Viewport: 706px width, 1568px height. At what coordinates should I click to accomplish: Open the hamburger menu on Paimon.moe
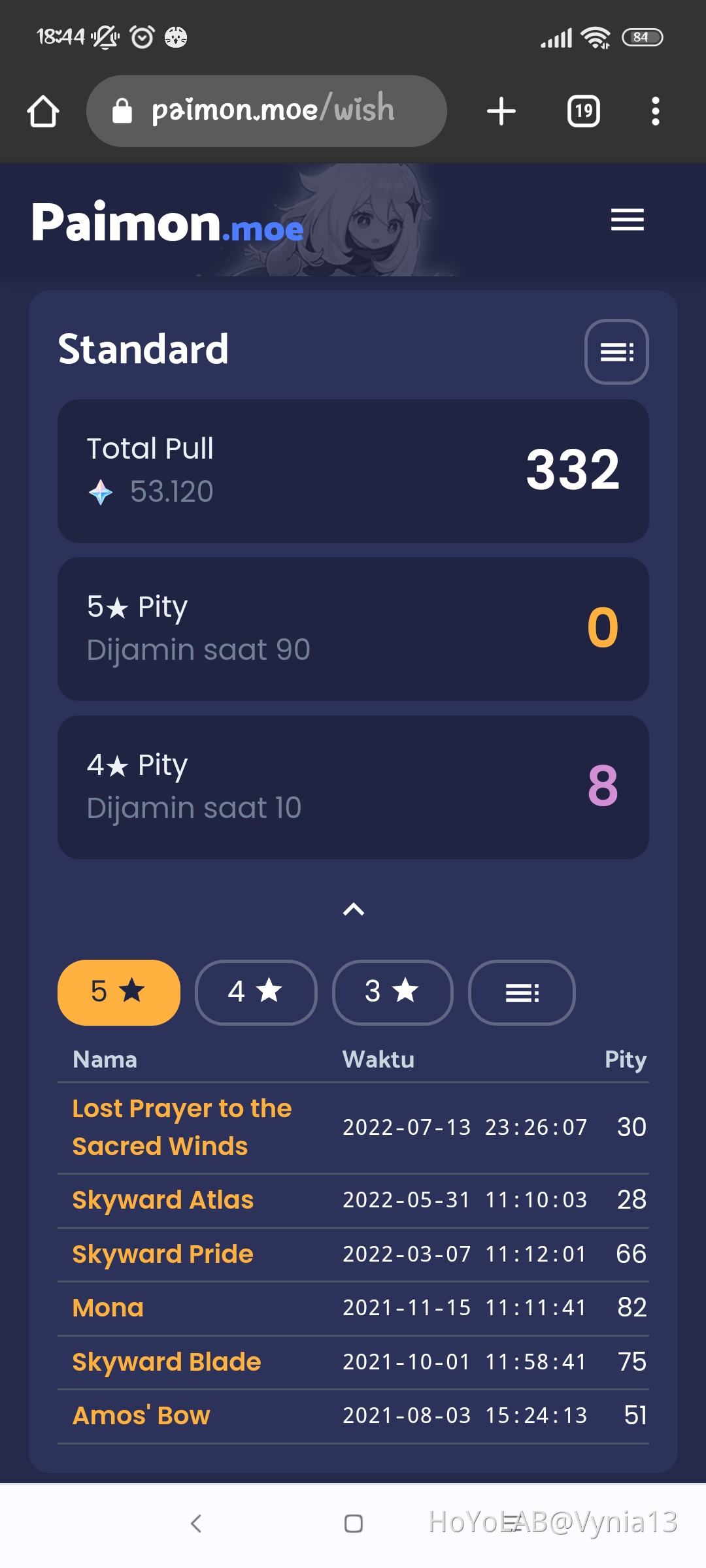coord(627,221)
